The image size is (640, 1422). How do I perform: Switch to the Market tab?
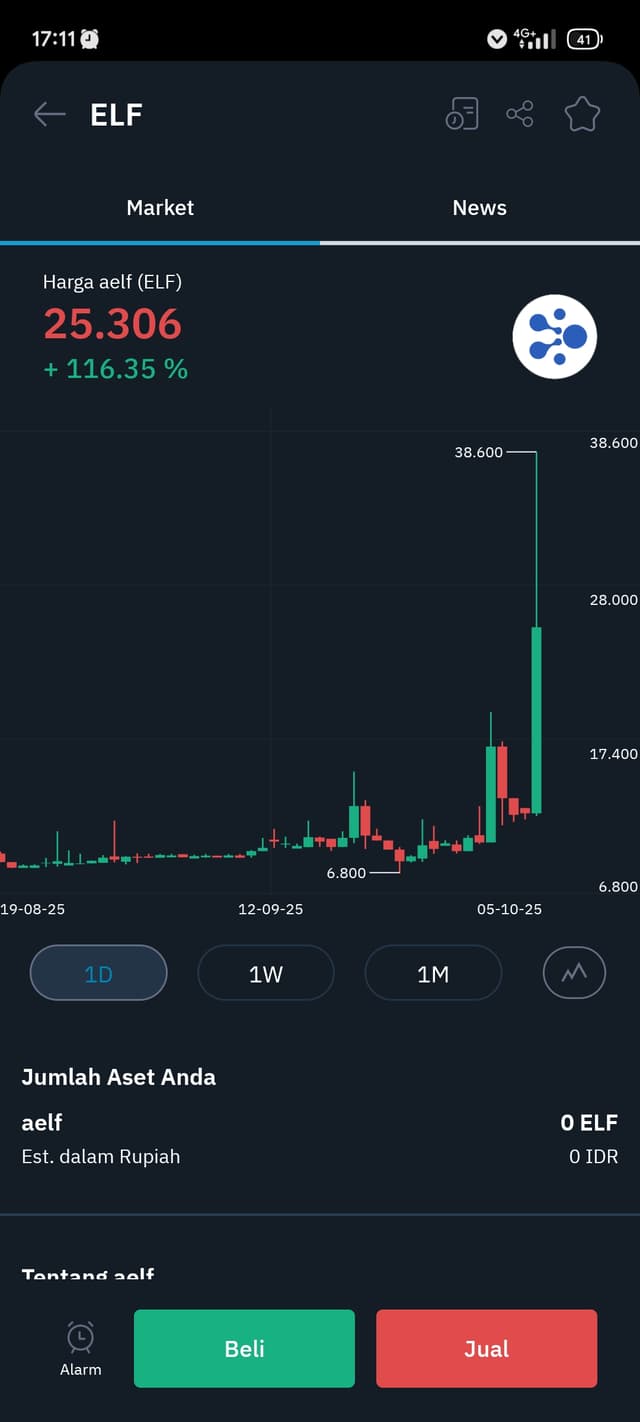tap(160, 208)
